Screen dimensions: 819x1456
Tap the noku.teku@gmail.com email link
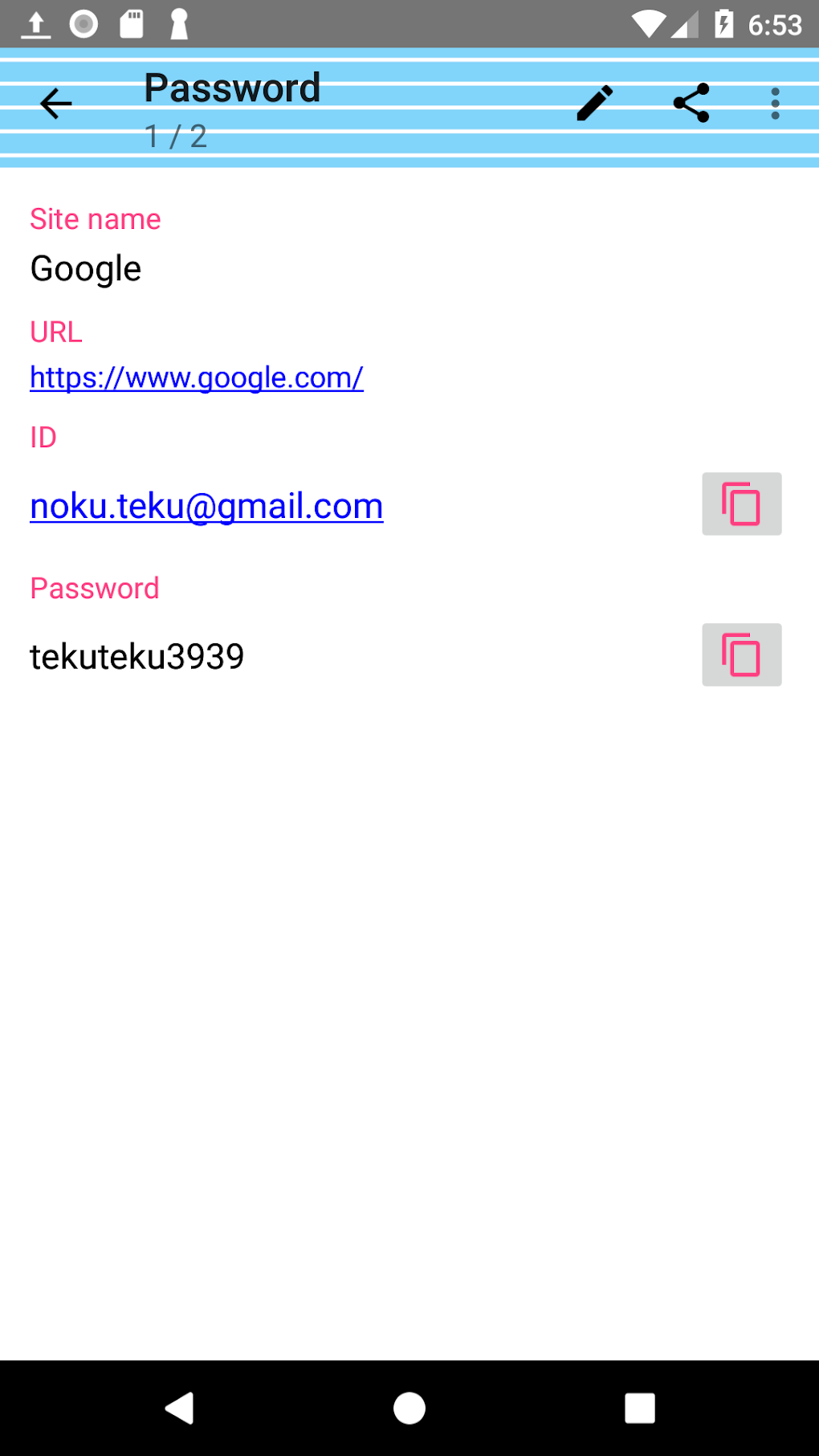206,506
